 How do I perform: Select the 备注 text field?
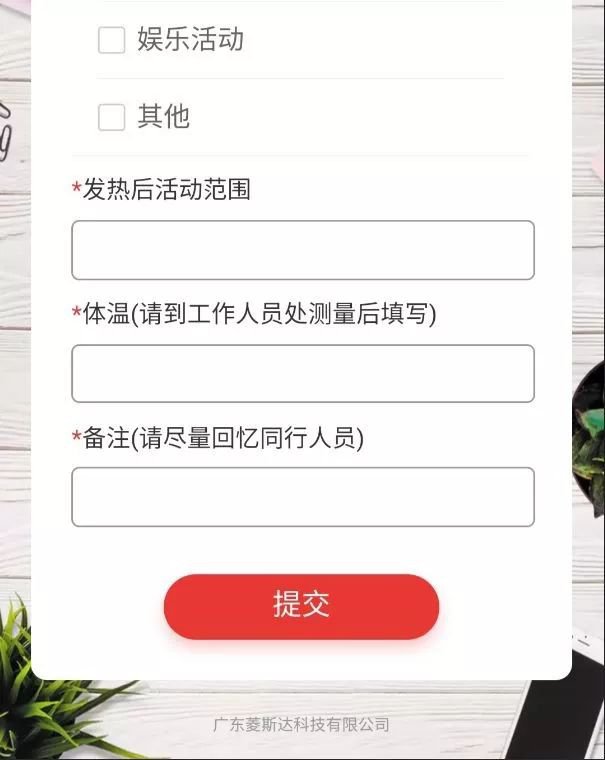pyautogui.click(x=302, y=497)
